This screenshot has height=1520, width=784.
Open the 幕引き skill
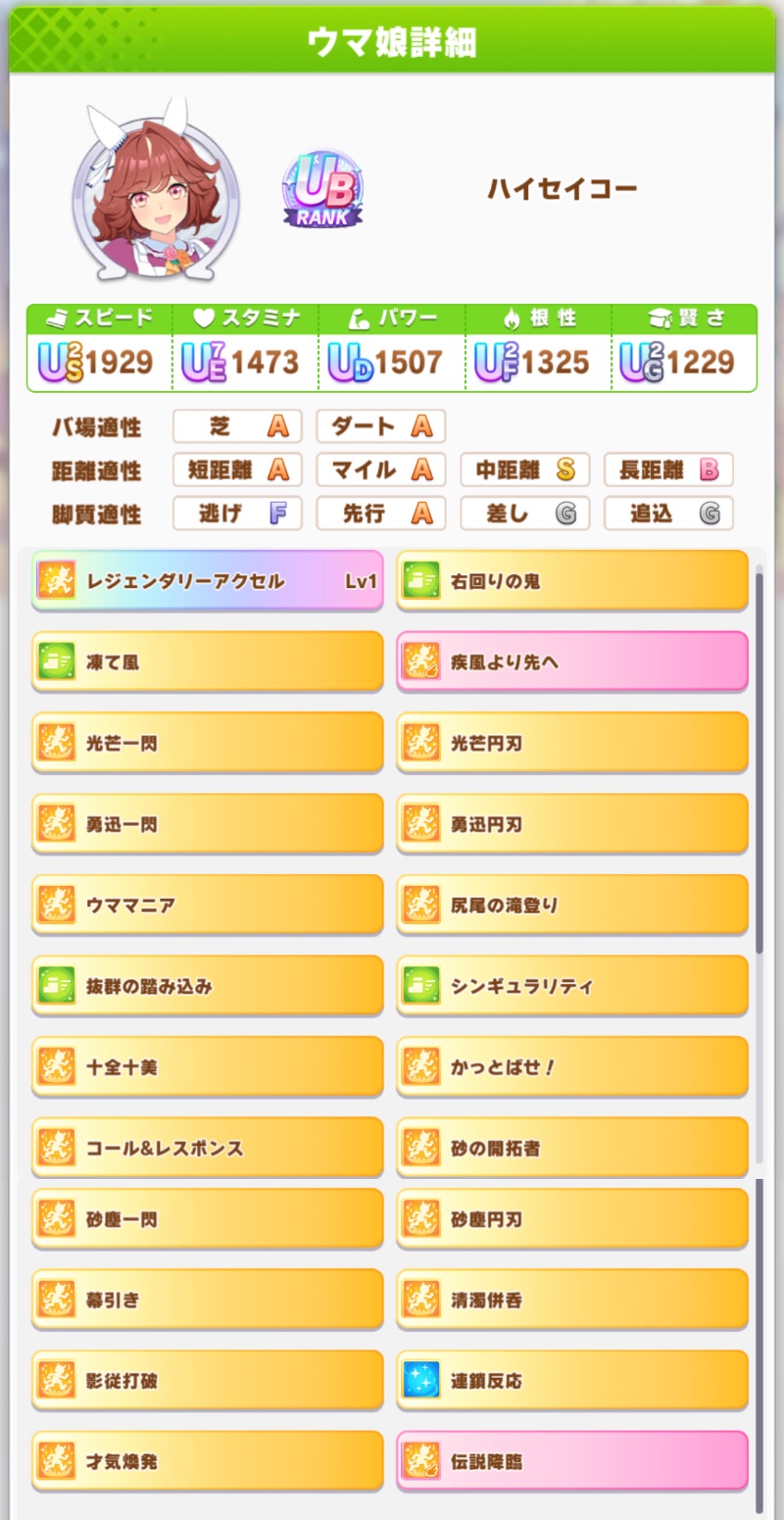tap(207, 1300)
